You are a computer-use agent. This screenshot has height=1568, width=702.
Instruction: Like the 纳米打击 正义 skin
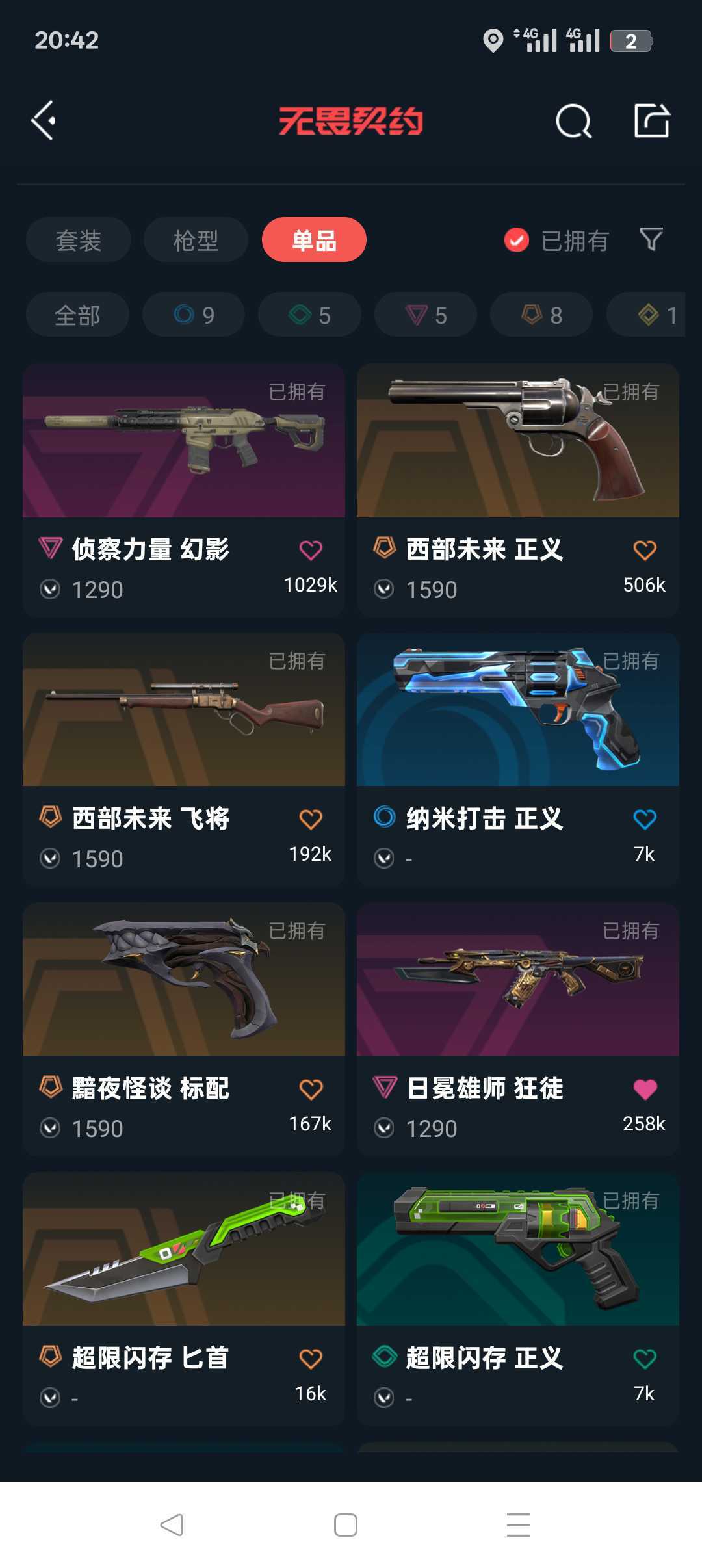(645, 819)
